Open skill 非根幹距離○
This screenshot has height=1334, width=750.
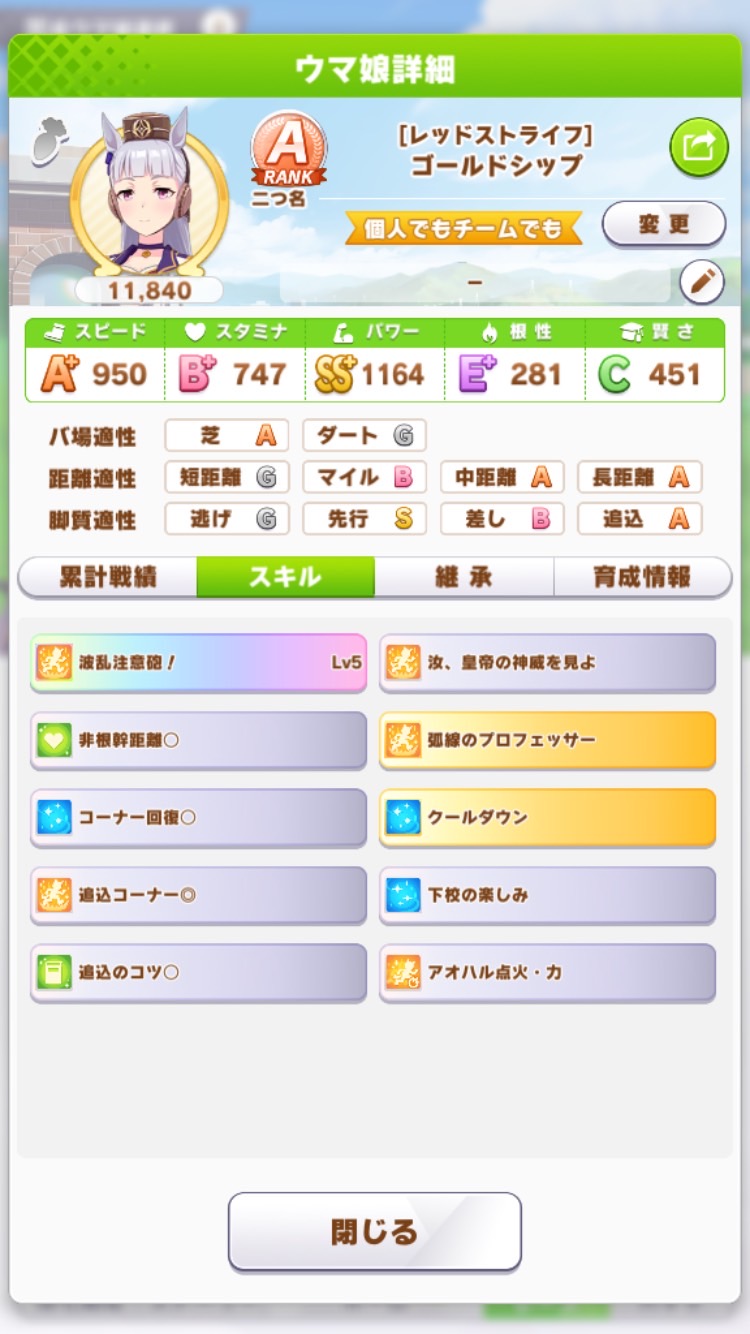[x=199, y=740]
